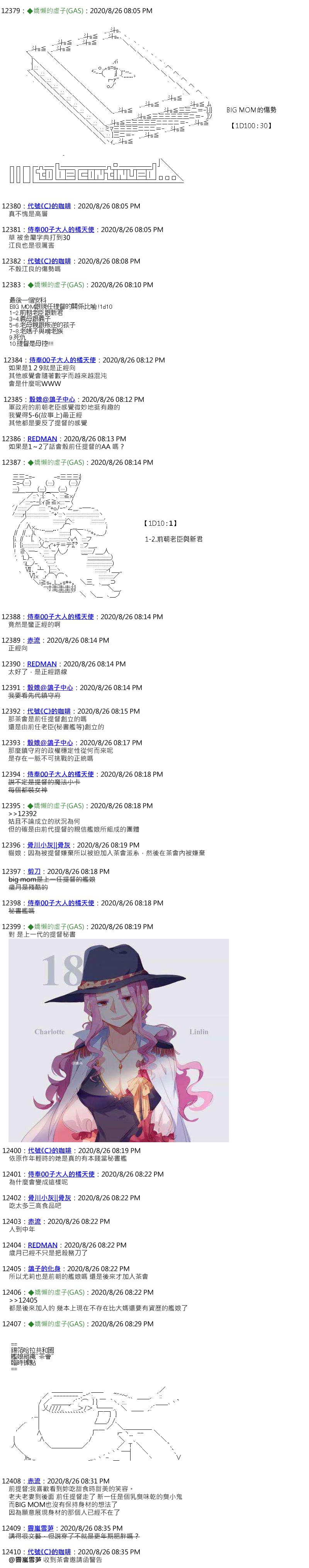Open 鴿子的化身 link in post 12405
The width and height of the screenshot is (309, 1568).
pyautogui.click(x=44, y=1269)
